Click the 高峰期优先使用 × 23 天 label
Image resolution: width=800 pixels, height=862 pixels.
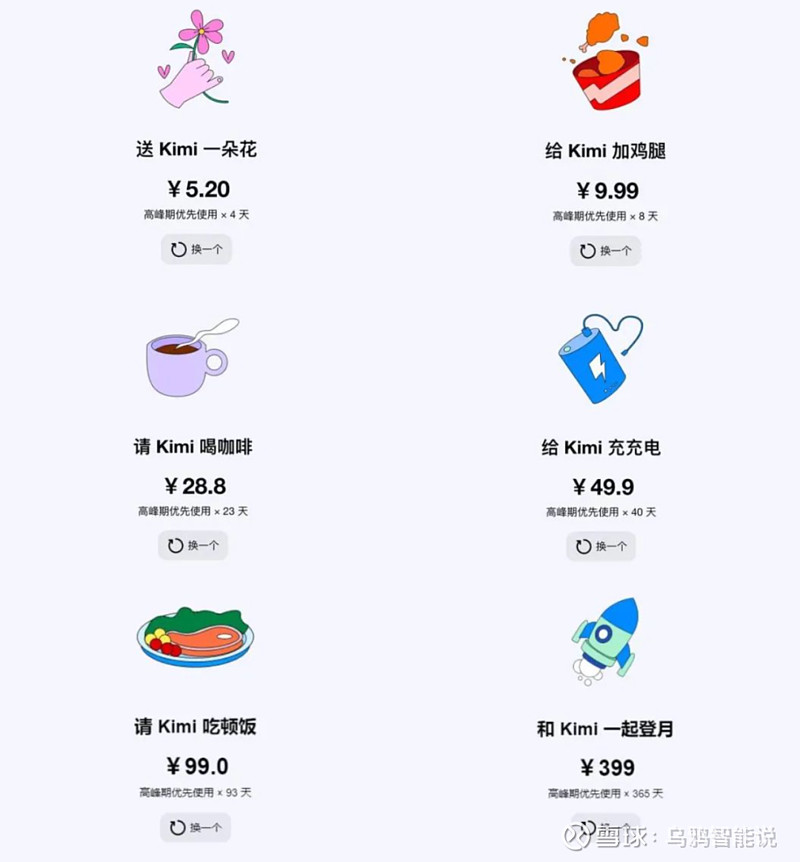[x=193, y=510]
